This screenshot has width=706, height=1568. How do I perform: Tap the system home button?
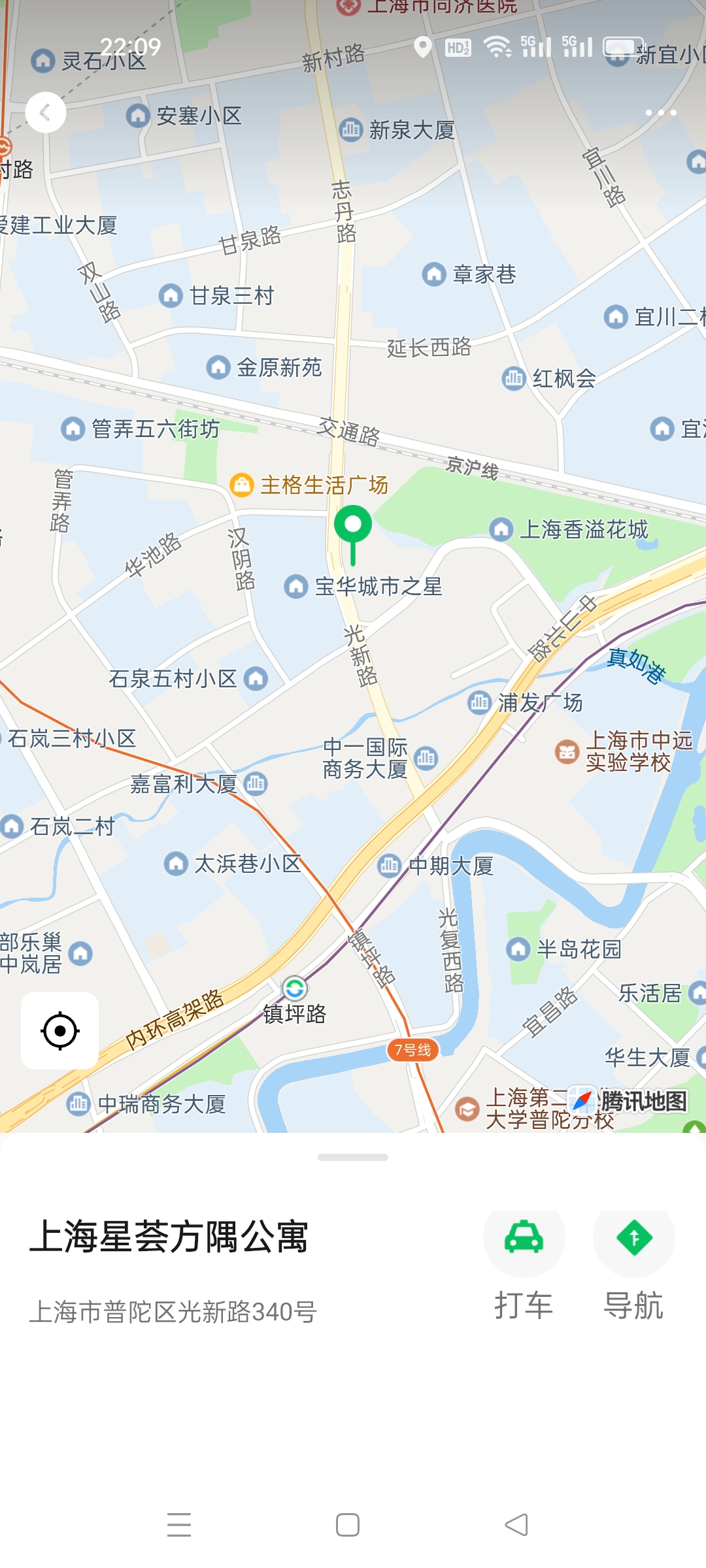[x=347, y=1525]
